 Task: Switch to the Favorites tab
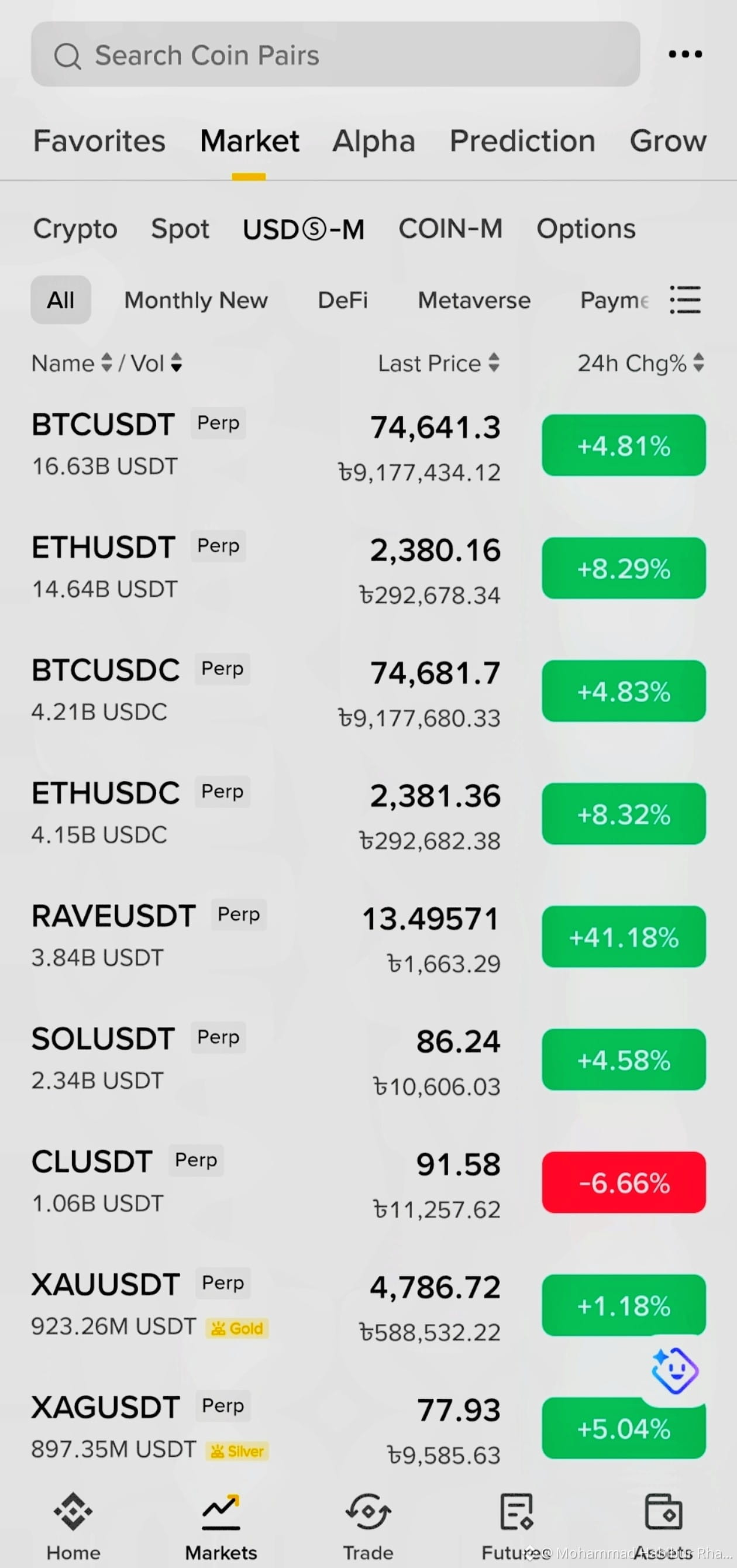point(99,140)
